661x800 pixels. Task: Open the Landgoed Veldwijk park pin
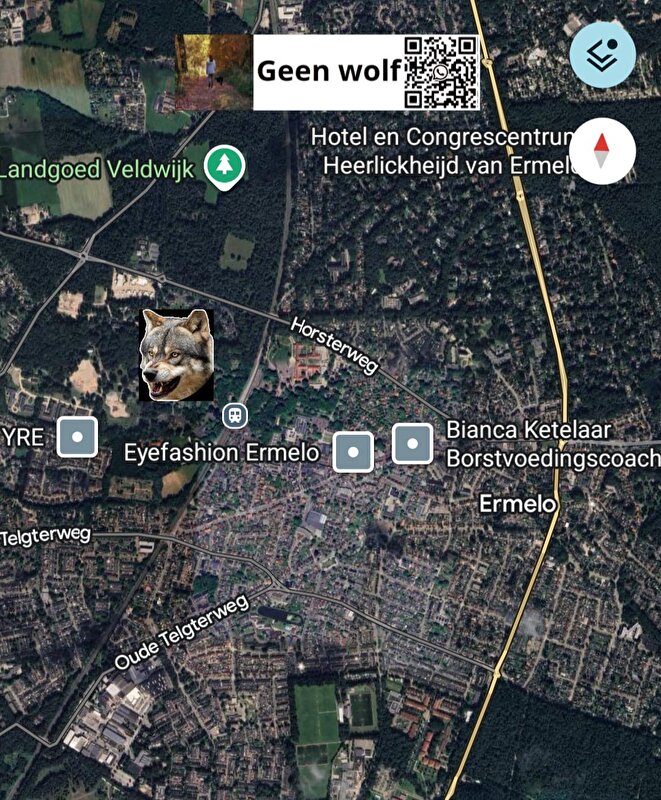pyautogui.click(x=225, y=166)
